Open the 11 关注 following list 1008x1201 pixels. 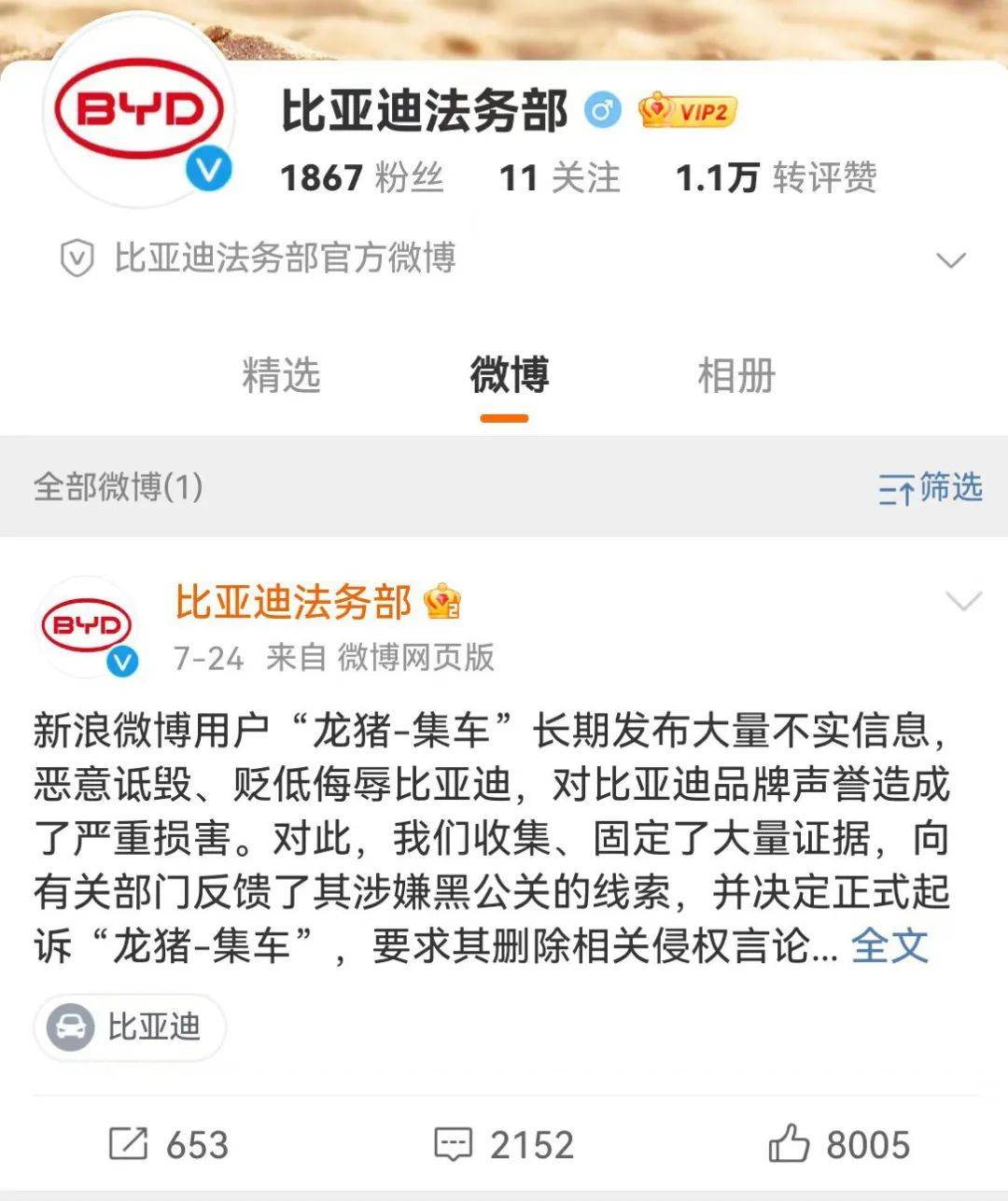click(559, 176)
